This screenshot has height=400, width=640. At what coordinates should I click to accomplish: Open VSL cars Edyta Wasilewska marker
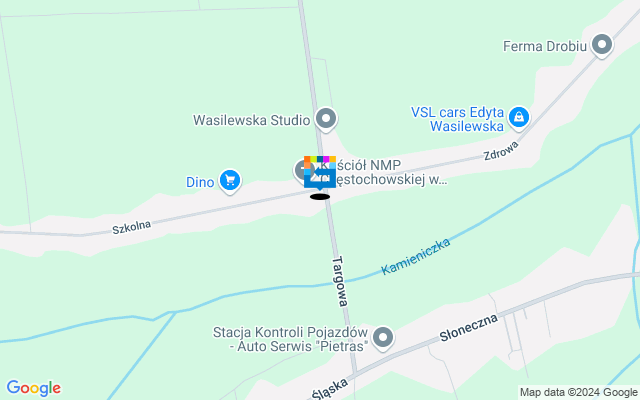click(518, 119)
